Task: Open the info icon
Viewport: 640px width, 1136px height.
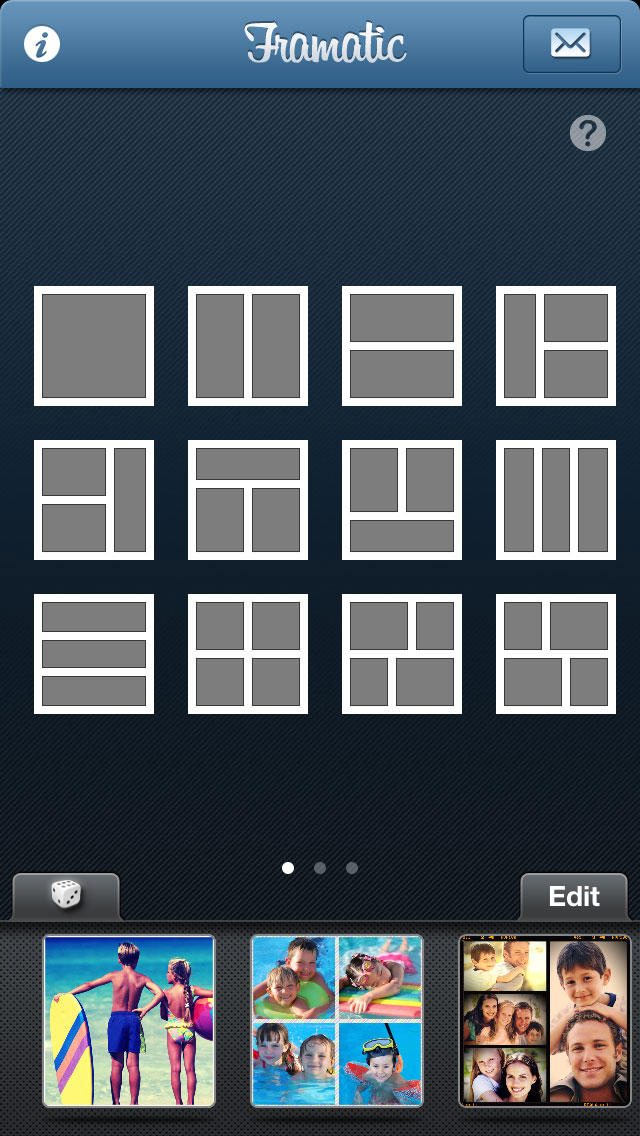Action: click(x=42, y=45)
